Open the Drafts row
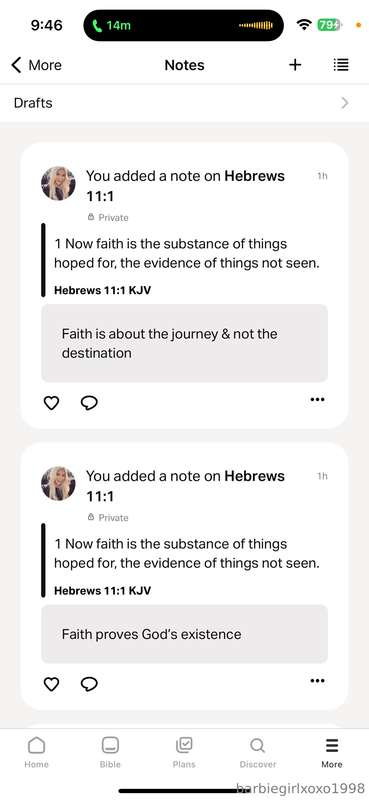 point(184,103)
